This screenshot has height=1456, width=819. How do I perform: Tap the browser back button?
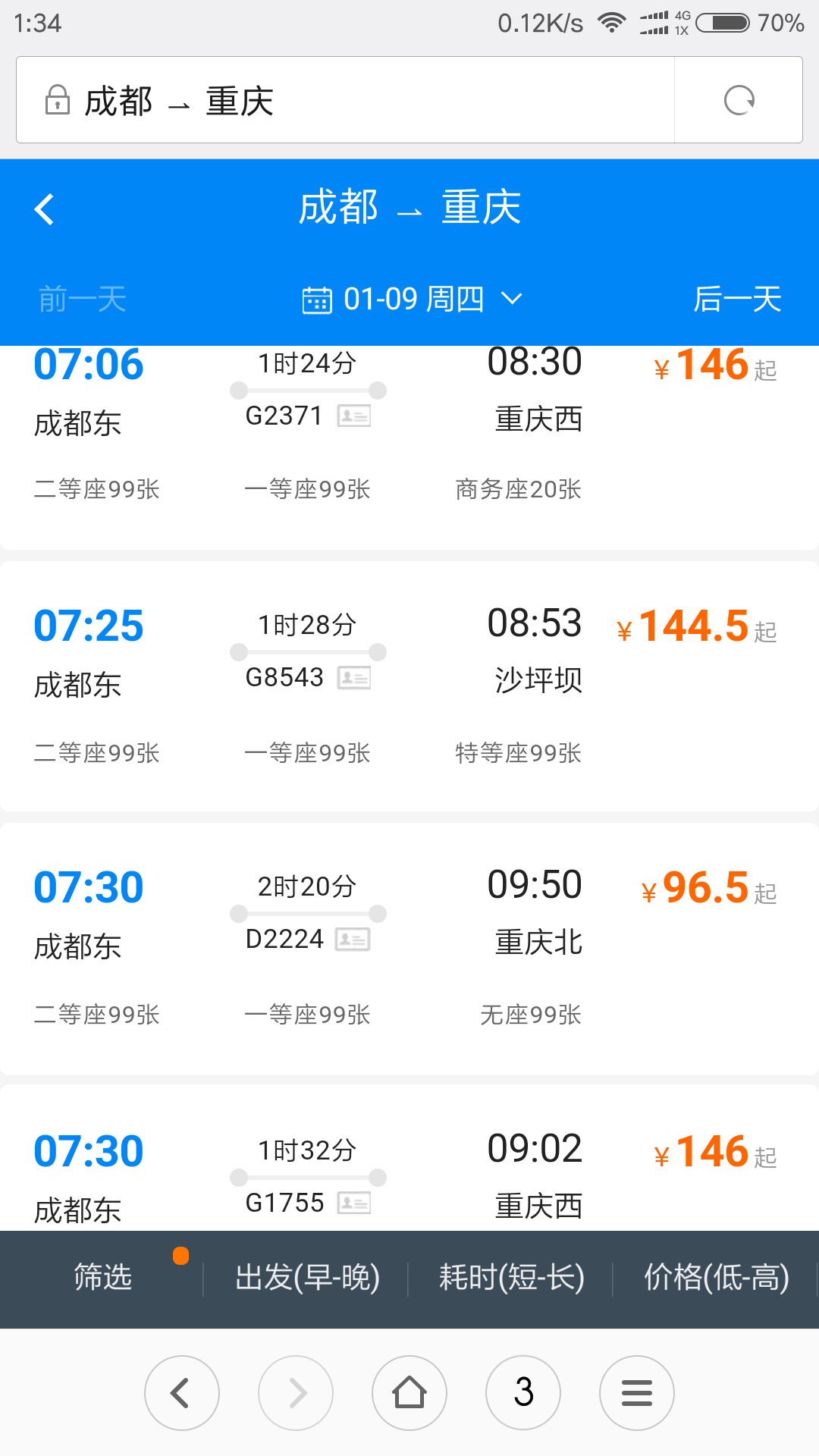point(182,1393)
